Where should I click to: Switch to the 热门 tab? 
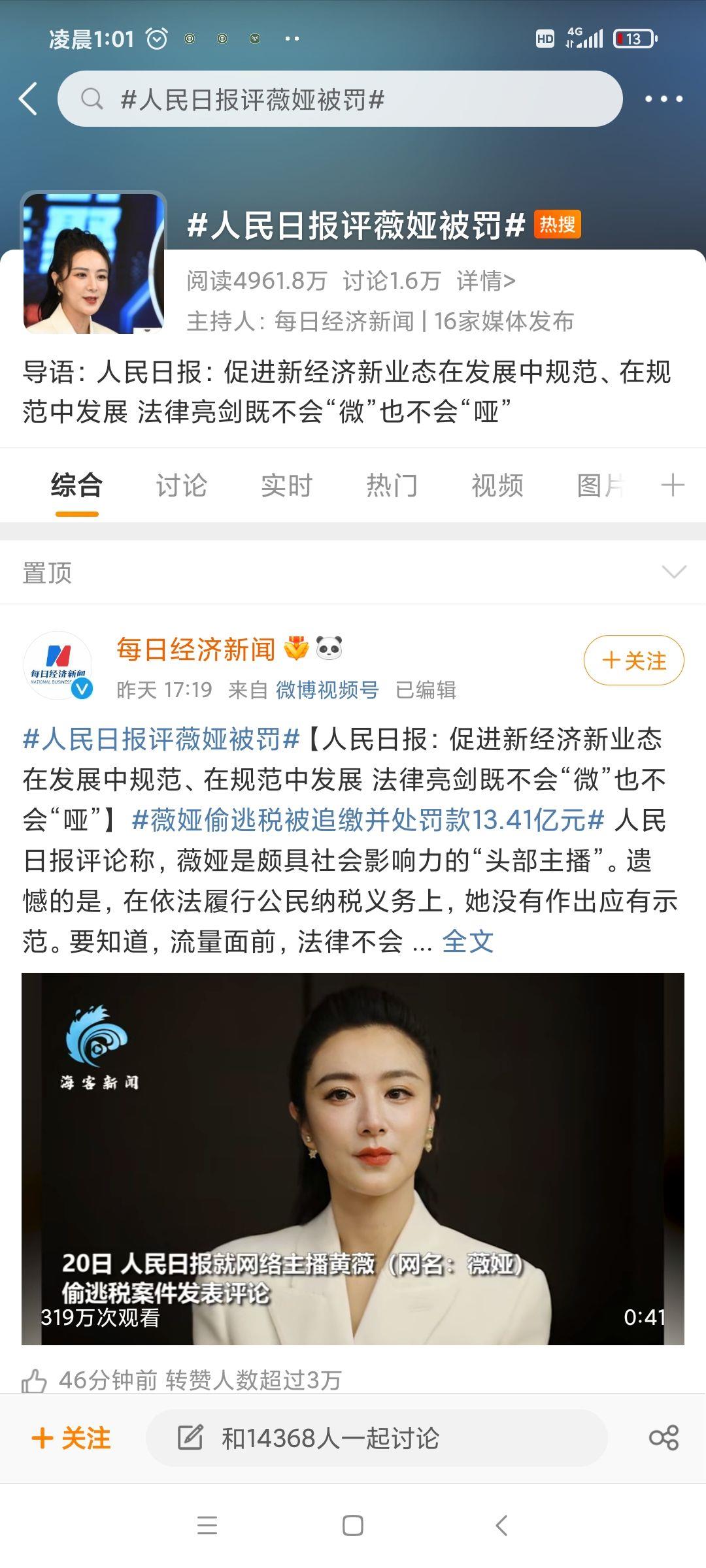392,485
